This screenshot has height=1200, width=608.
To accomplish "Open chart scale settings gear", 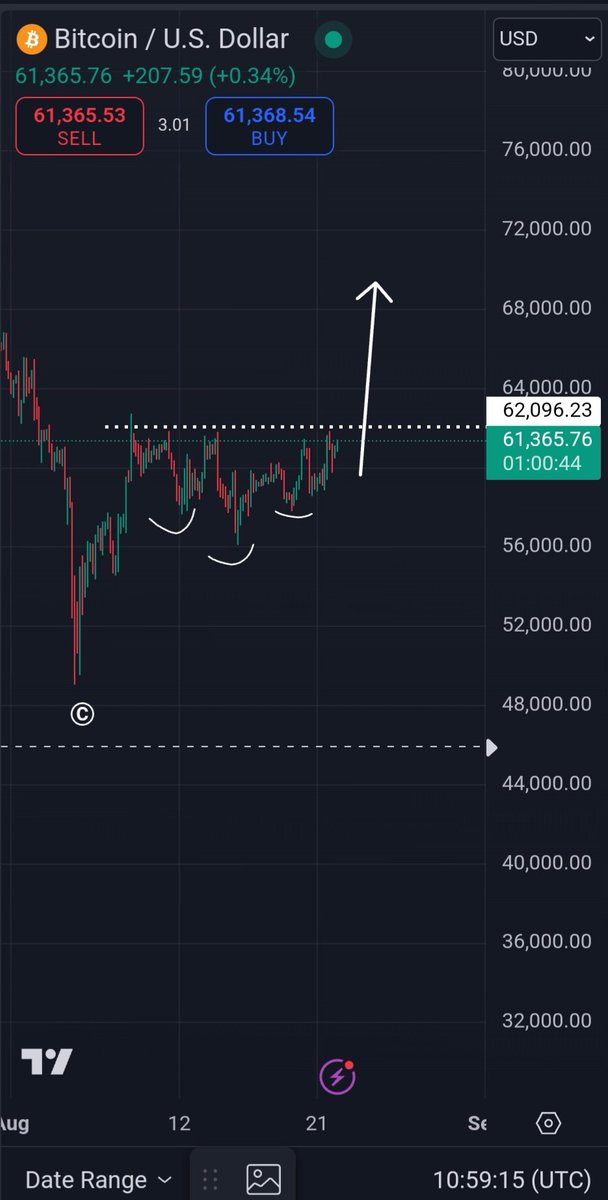I will coord(548,1123).
